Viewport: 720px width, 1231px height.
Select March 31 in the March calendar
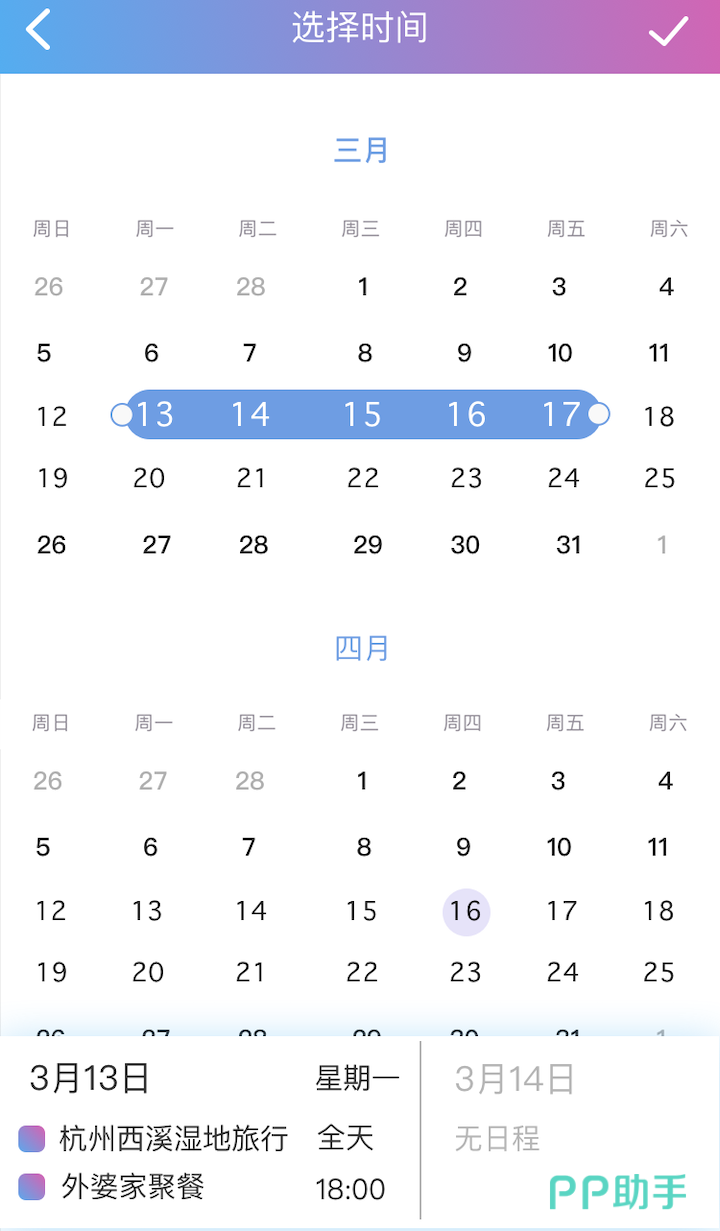point(568,545)
